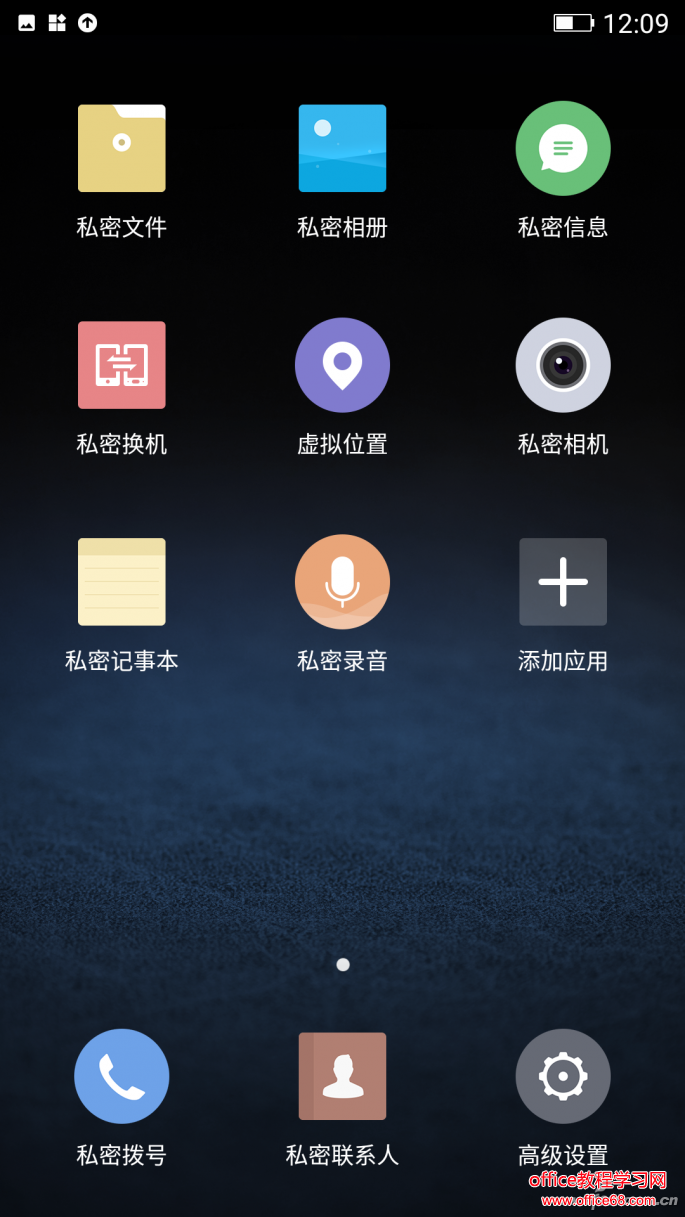Tap 添加应用 to add an app

click(x=563, y=582)
